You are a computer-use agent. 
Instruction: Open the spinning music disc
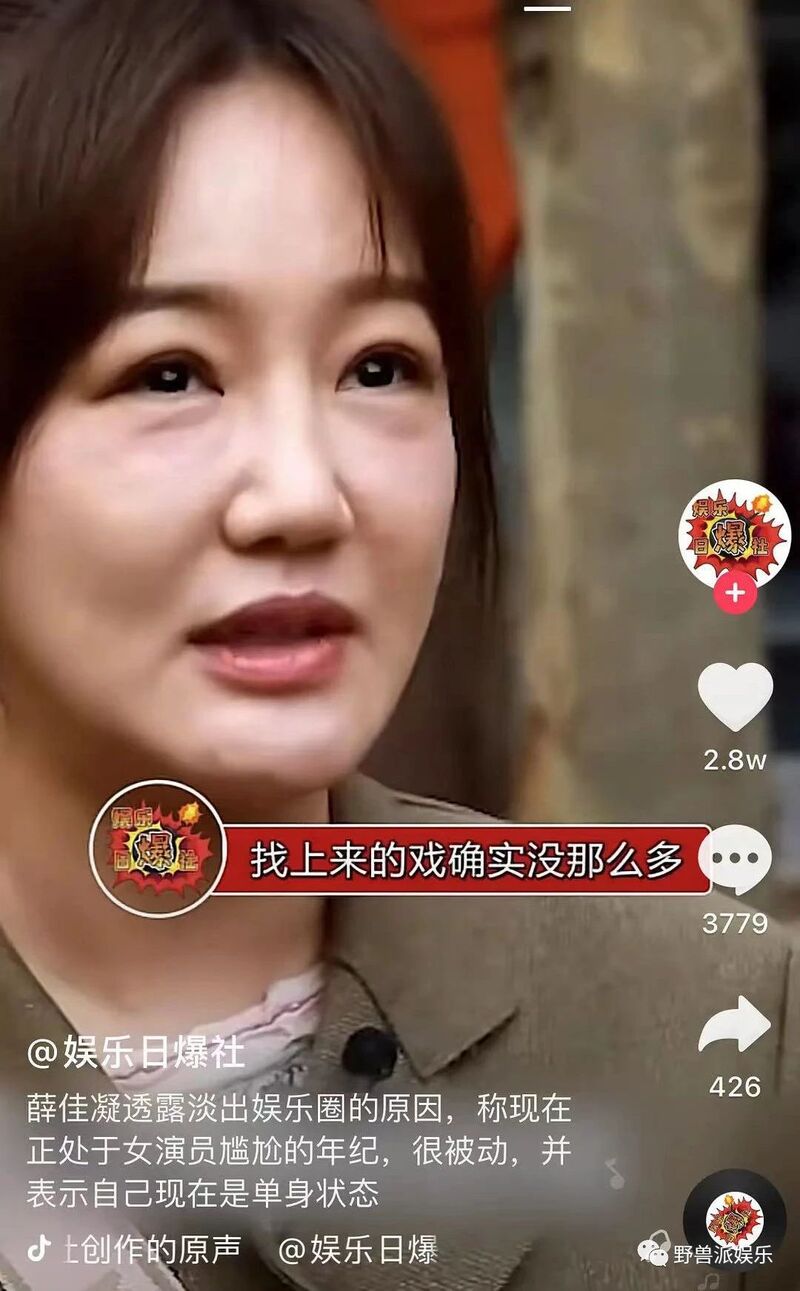(735, 1221)
